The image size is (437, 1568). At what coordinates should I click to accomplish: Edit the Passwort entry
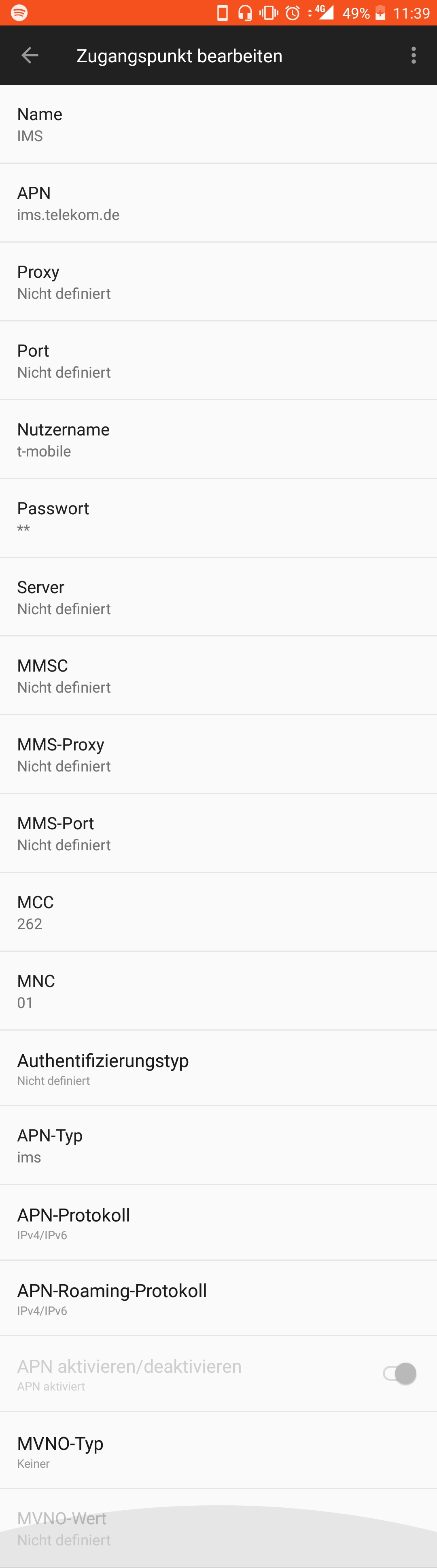pyautogui.click(x=218, y=518)
